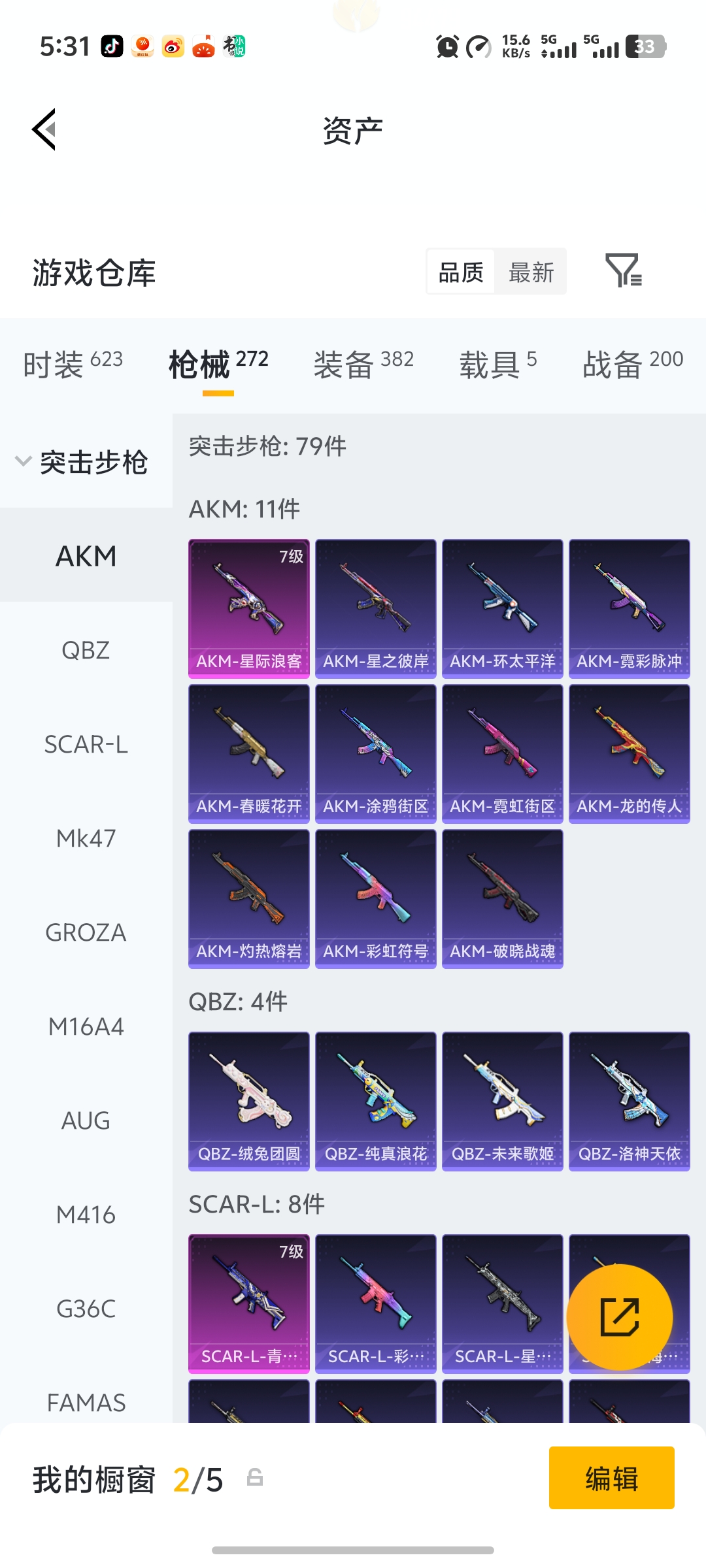Sort items by 最新
Viewport: 706px width, 1568px height.
click(x=531, y=272)
